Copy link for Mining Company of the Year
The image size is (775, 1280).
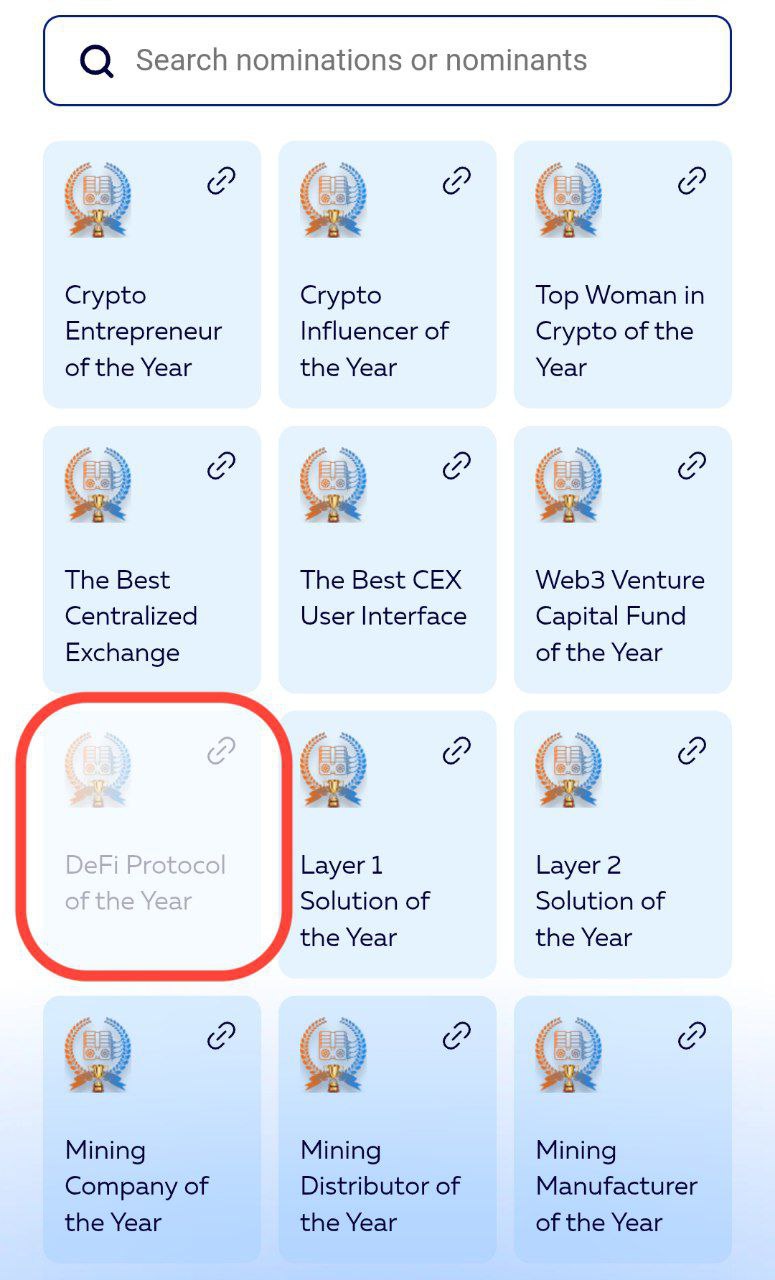(x=221, y=1035)
